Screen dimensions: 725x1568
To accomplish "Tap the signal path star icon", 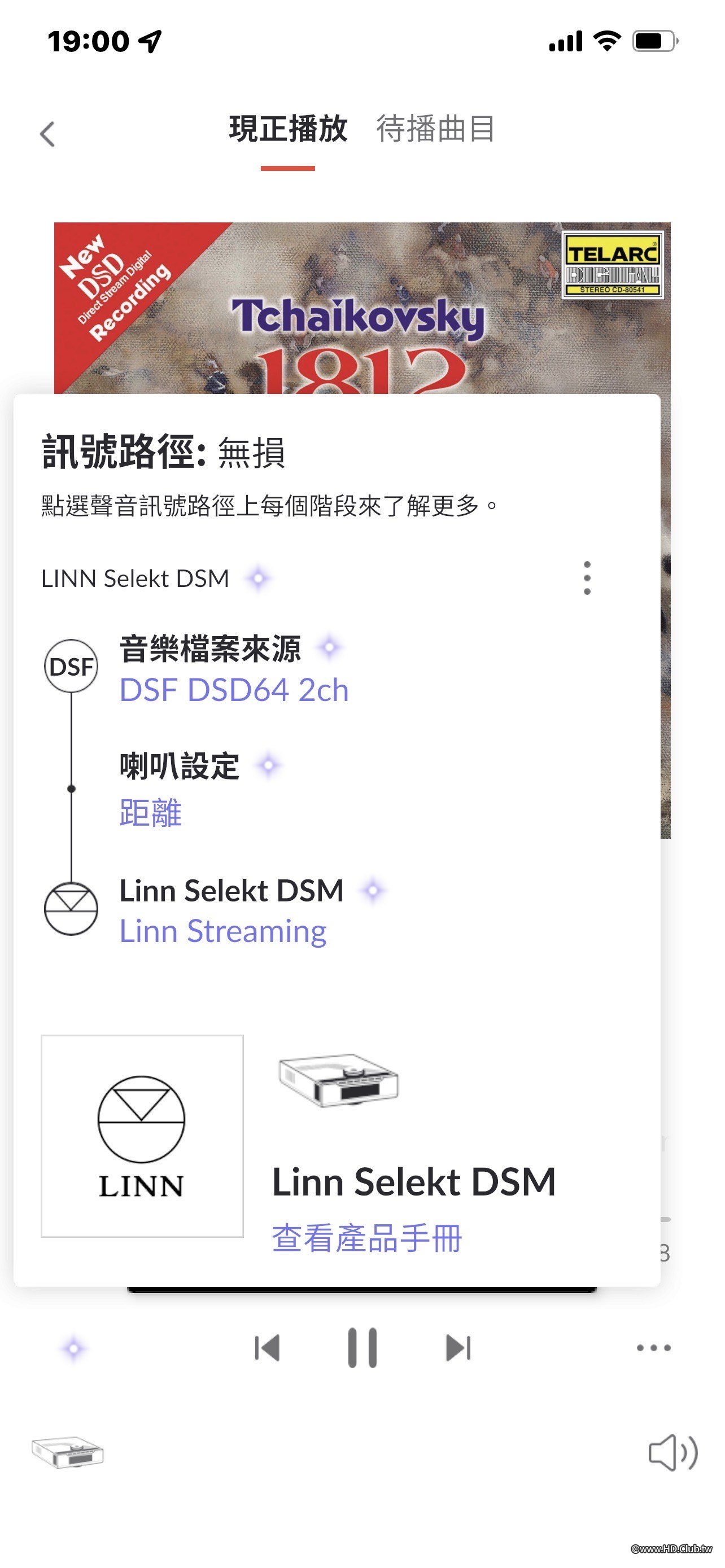I will 73,1349.
